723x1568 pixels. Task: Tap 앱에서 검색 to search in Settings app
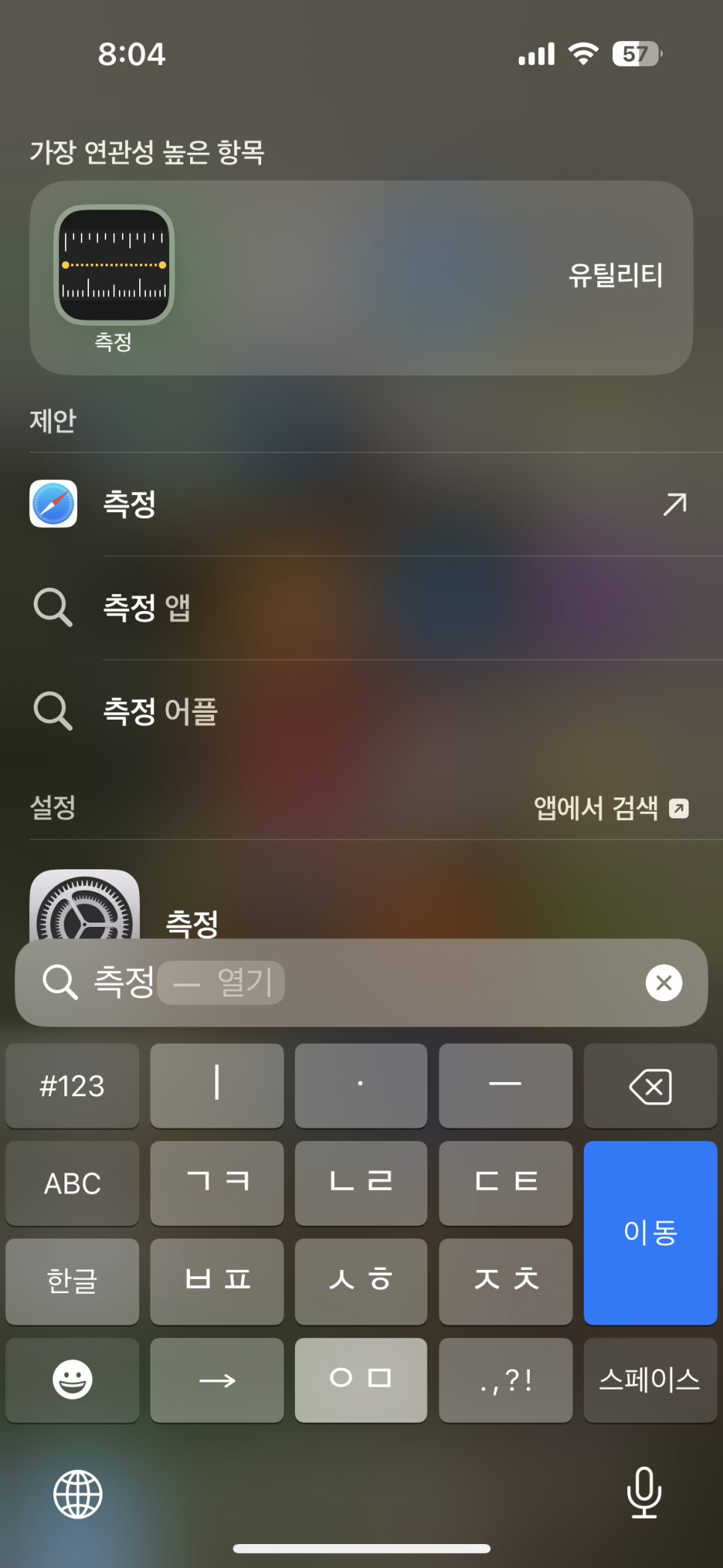point(610,808)
